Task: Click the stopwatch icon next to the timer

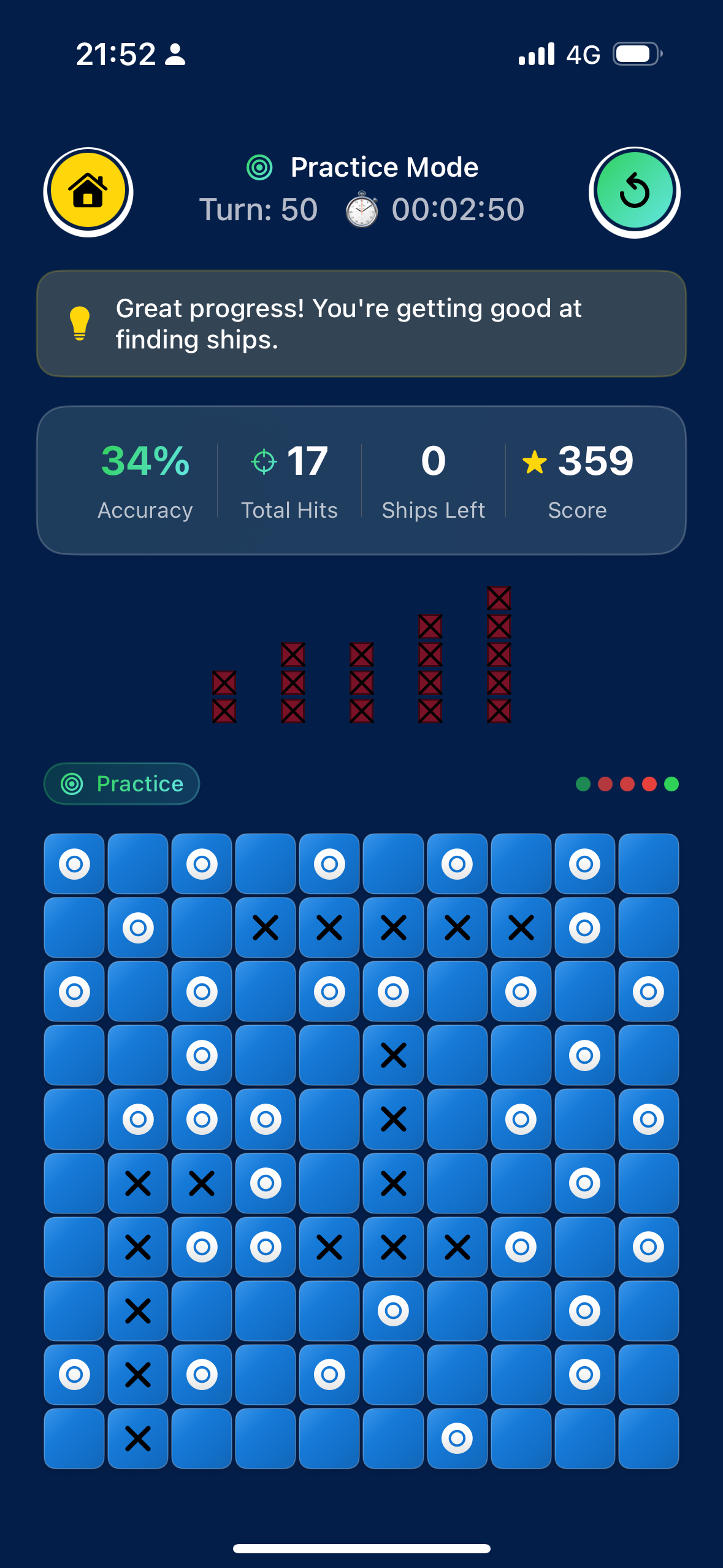Action: [361, 209]
